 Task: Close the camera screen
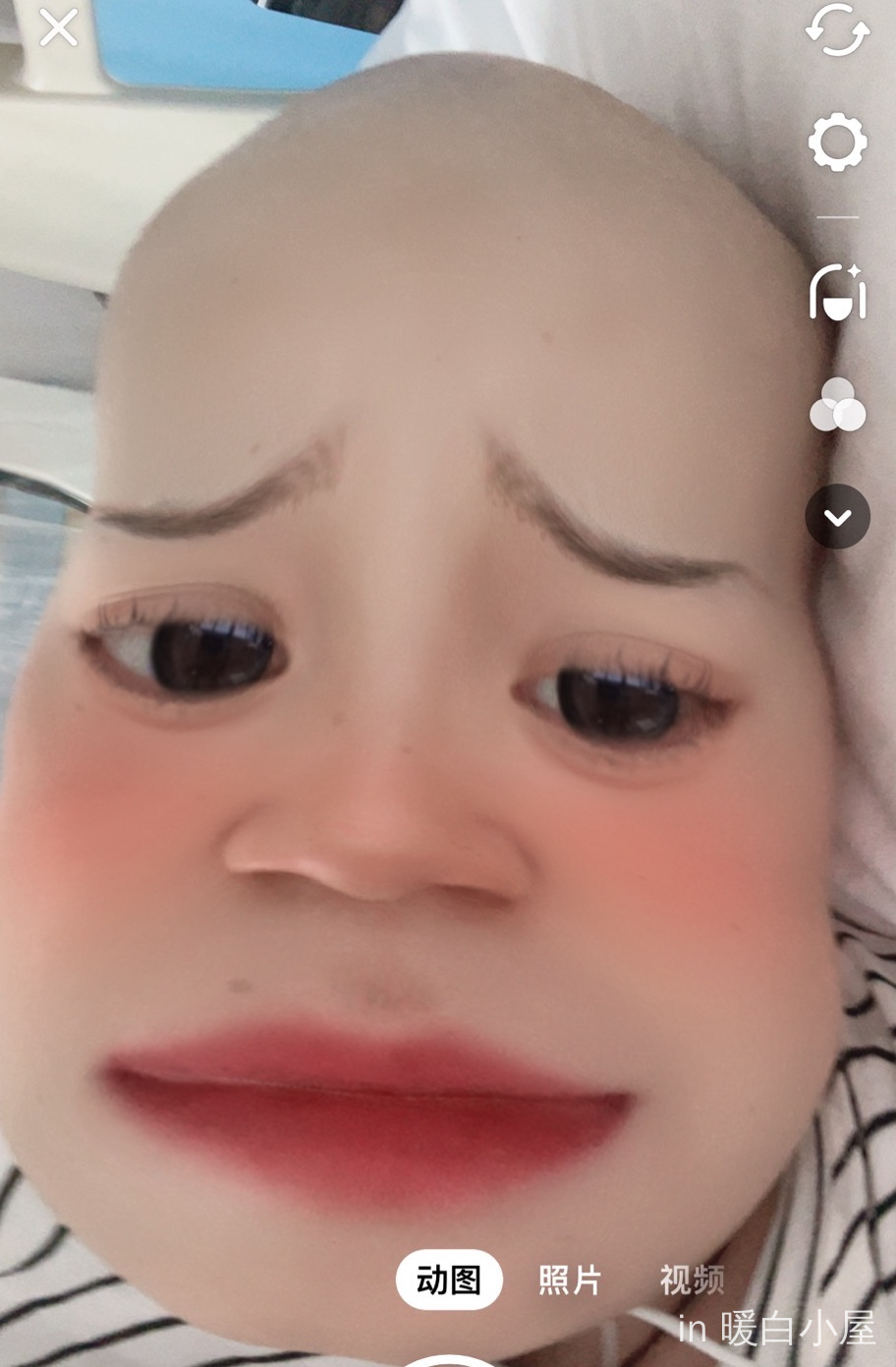click(58, 28)
